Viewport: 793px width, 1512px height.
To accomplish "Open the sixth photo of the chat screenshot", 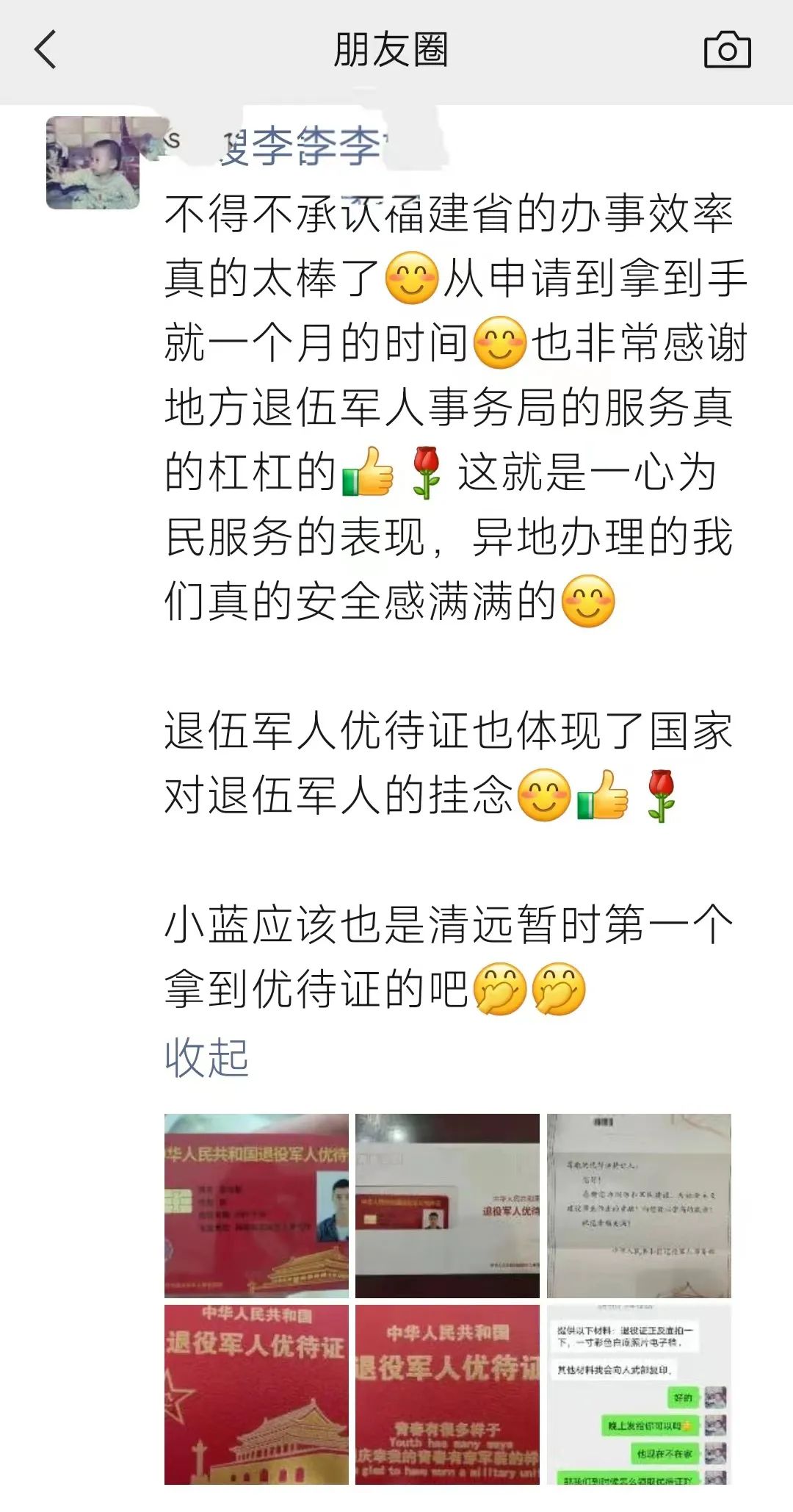I will 639,1394.
